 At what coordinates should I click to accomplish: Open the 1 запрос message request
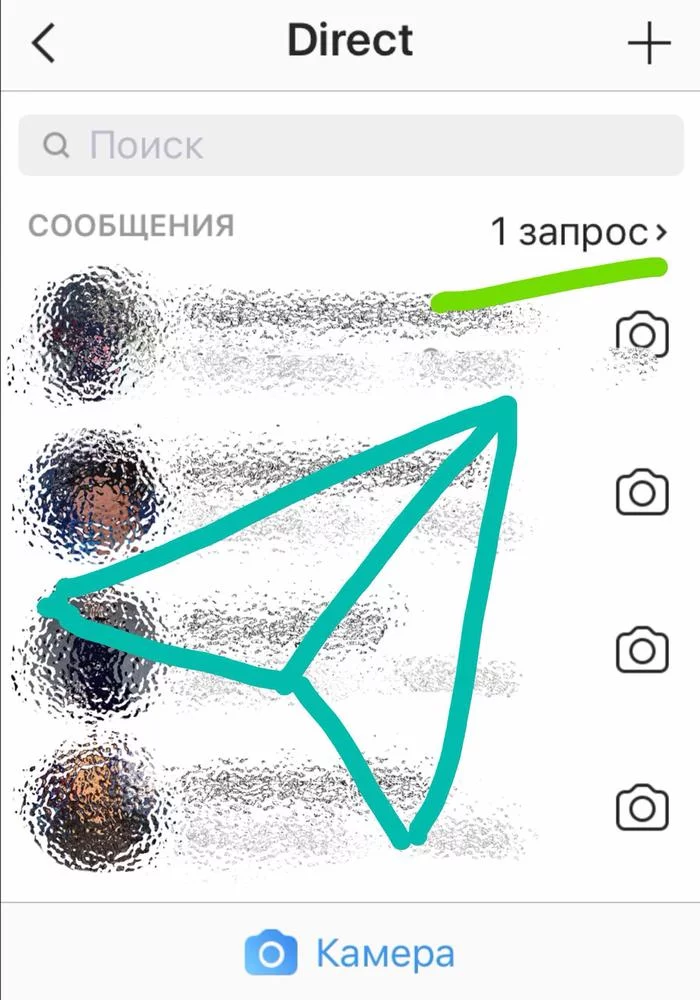[578, 233]
